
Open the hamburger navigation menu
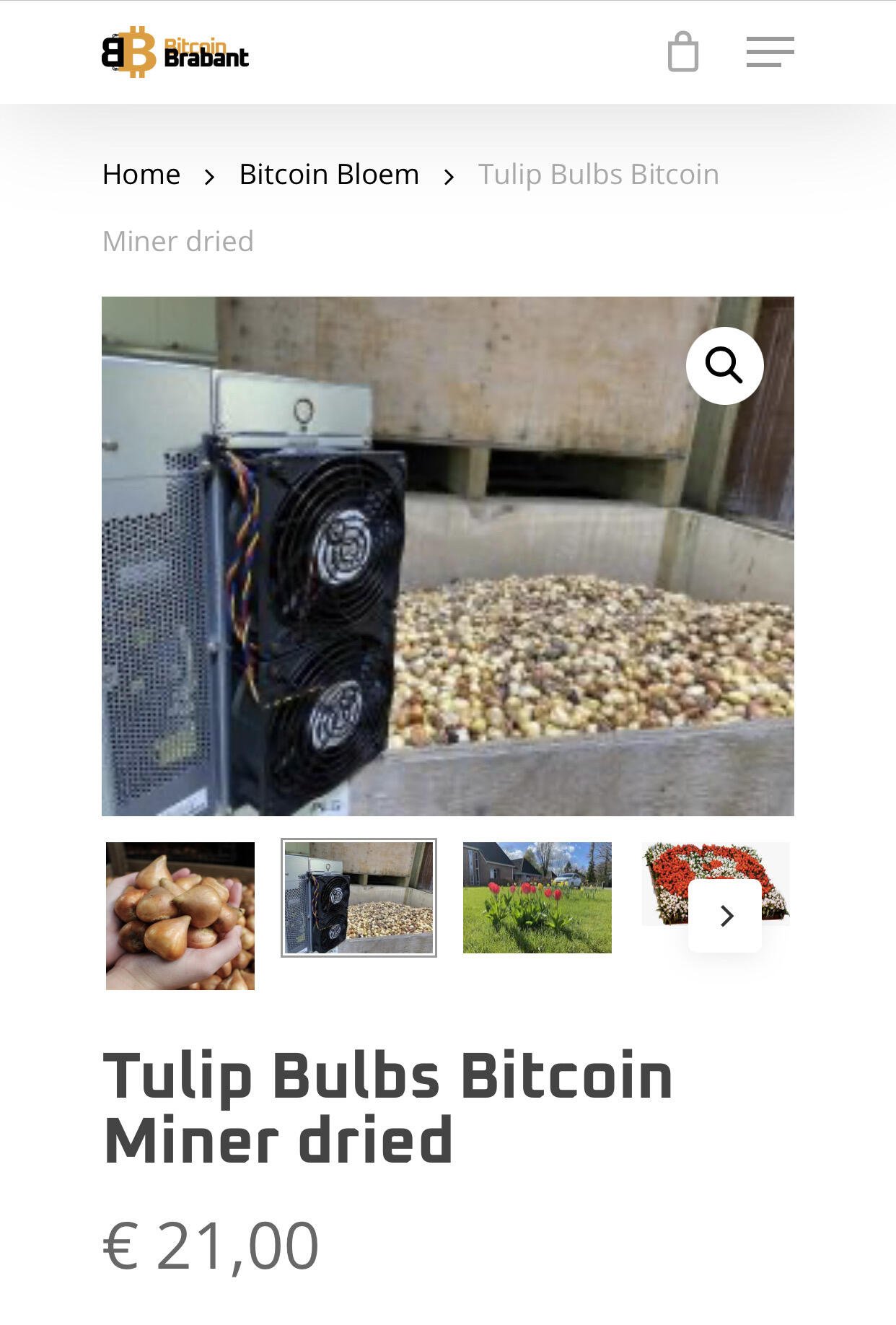[770, 52]
